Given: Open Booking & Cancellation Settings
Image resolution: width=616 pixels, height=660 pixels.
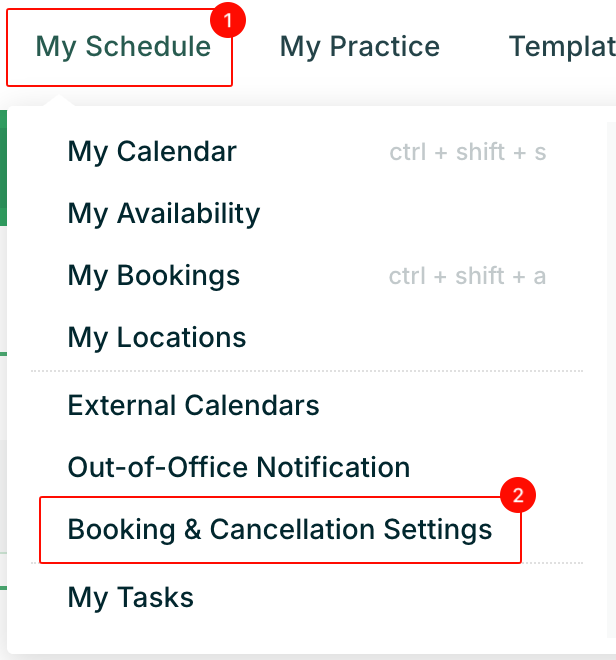Looking at the screenshot, I should point(280,529).
